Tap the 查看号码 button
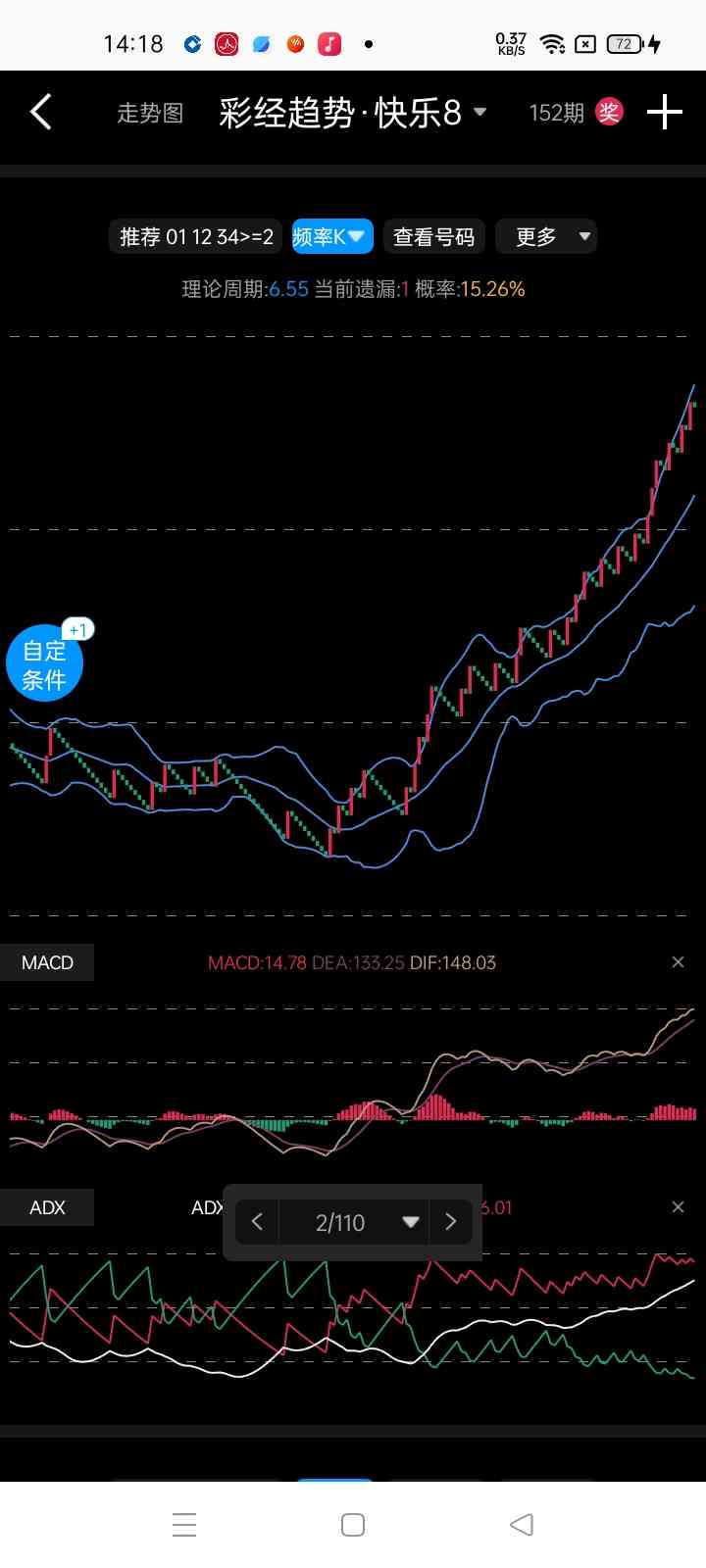This screenshot has width=706, height=1568. [433, 237]
